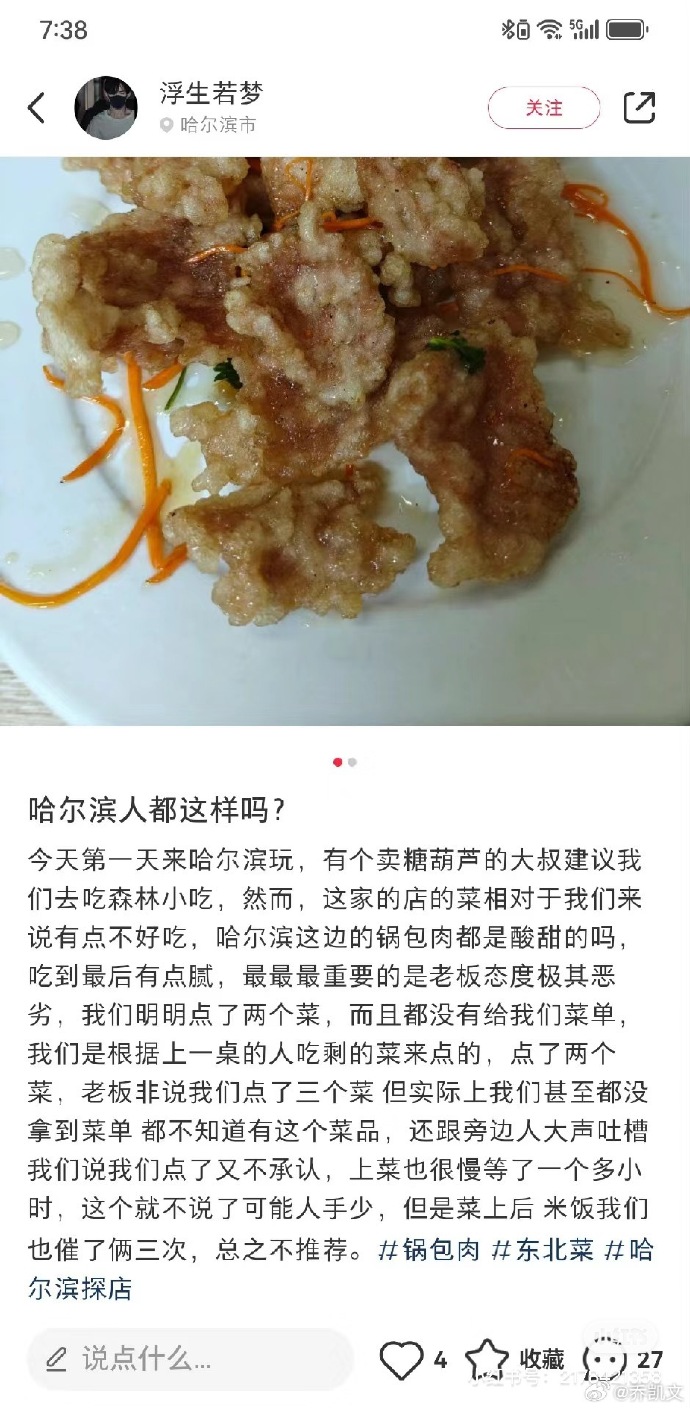View the fried pork photo full screen
The image size is (690, 1408).
click(x=345, y=440)
